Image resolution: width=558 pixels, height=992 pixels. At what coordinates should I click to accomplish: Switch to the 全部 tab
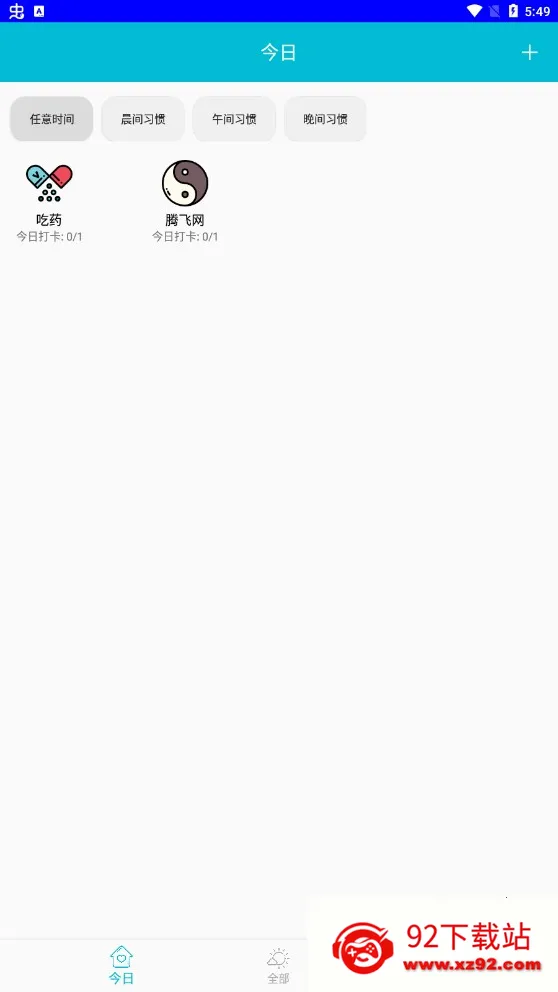tap(278, 965)
